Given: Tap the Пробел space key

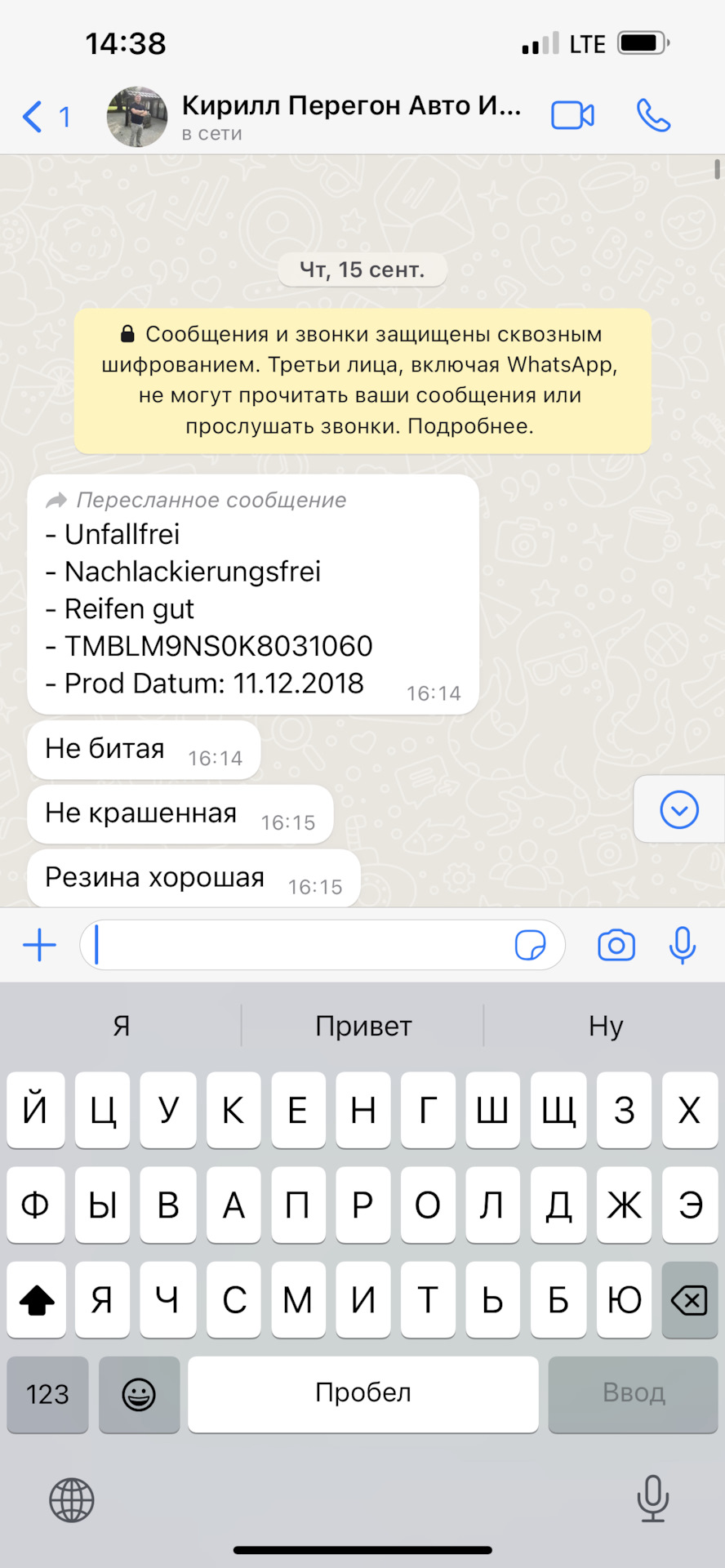Looking at the screenshot, I should click(x=362, y=1394).
